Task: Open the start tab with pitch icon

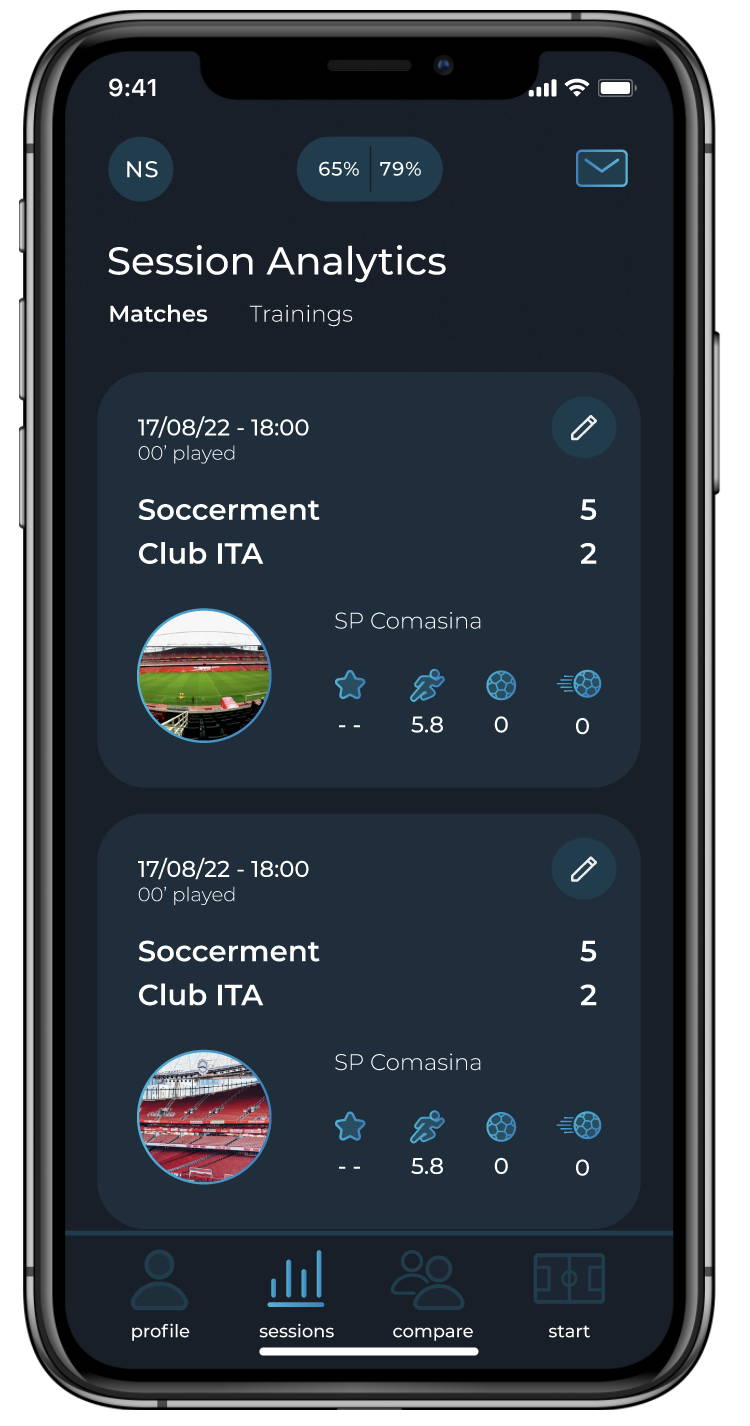Action: coord(569,1295)
